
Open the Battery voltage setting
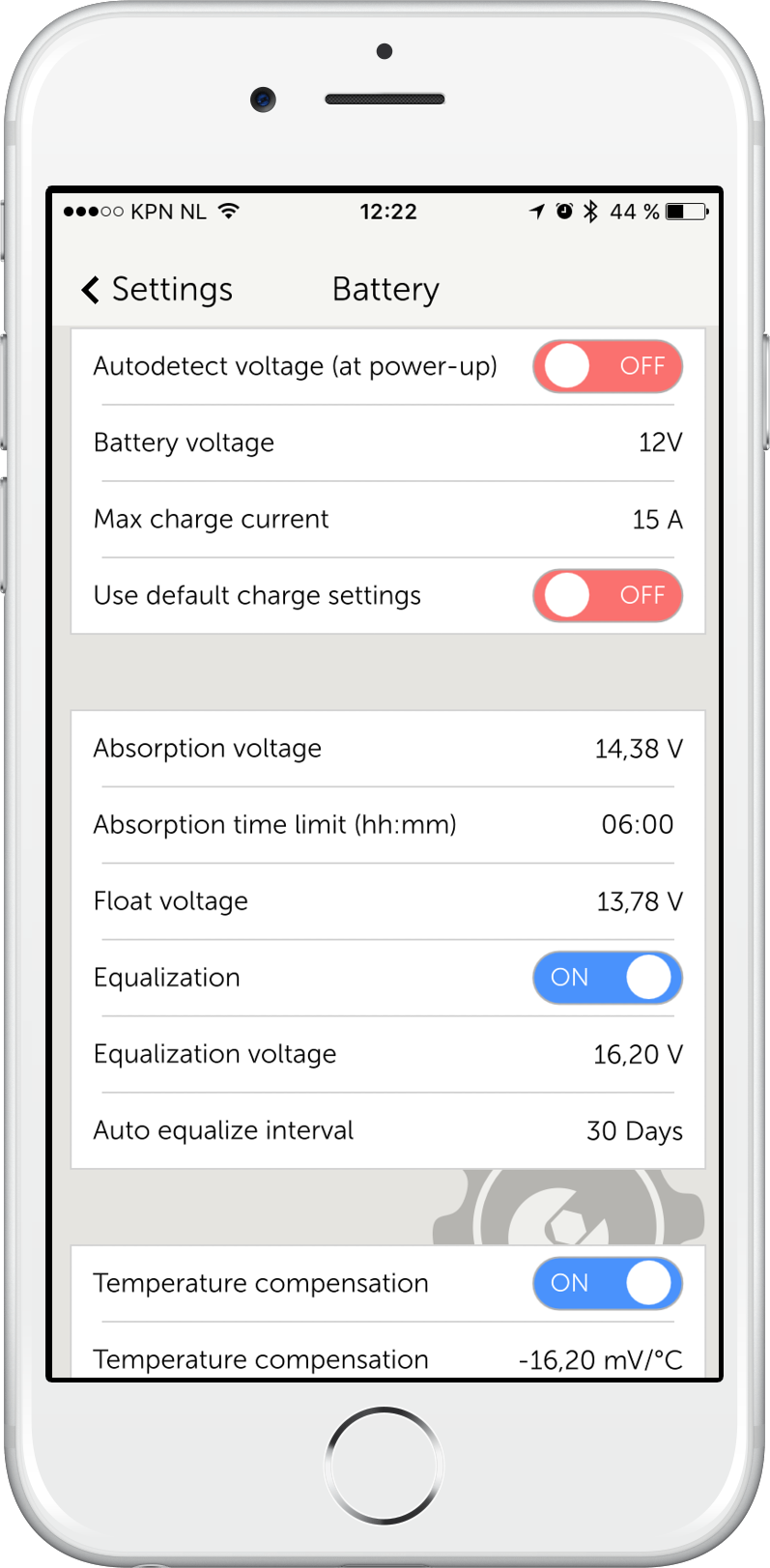pos(387,442)
